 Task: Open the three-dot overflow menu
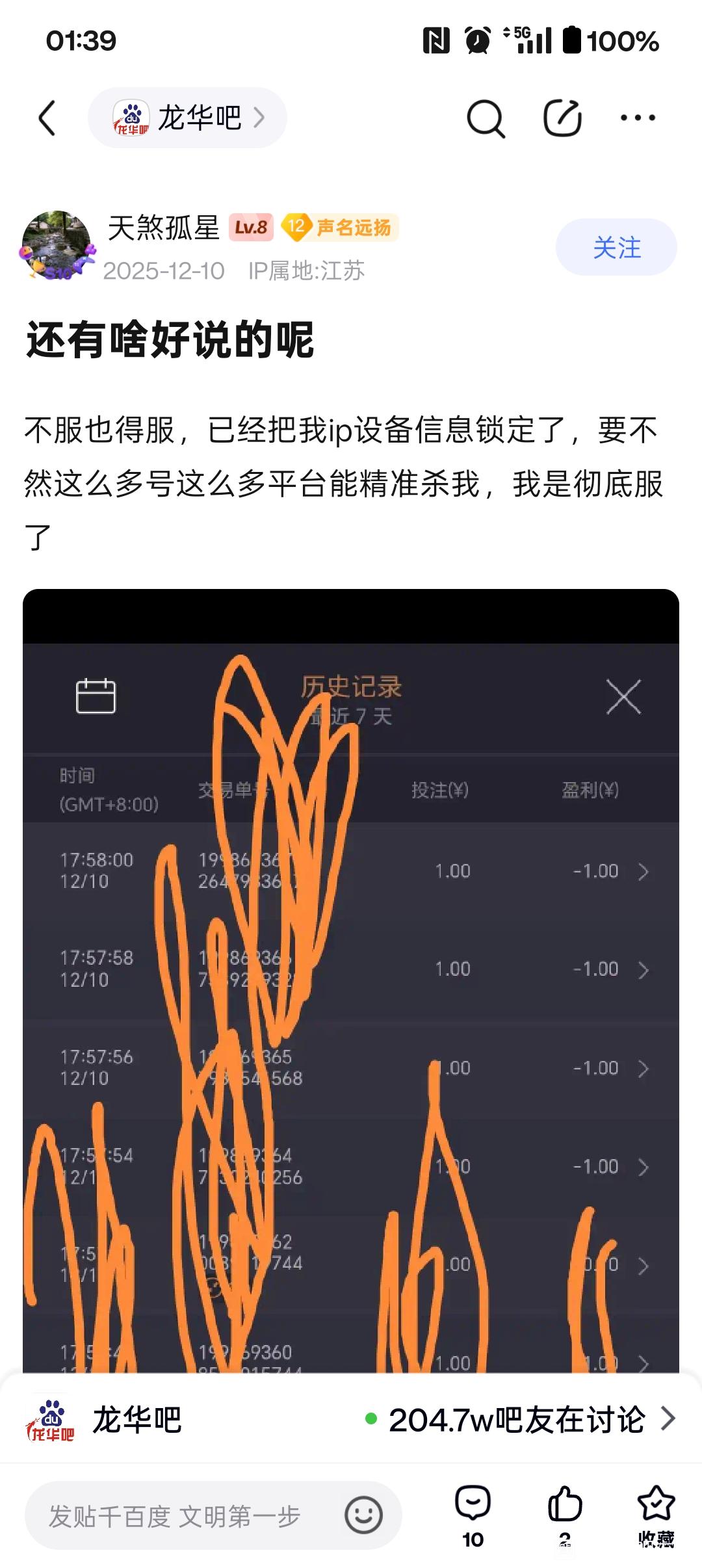click(x=638, y=118)
